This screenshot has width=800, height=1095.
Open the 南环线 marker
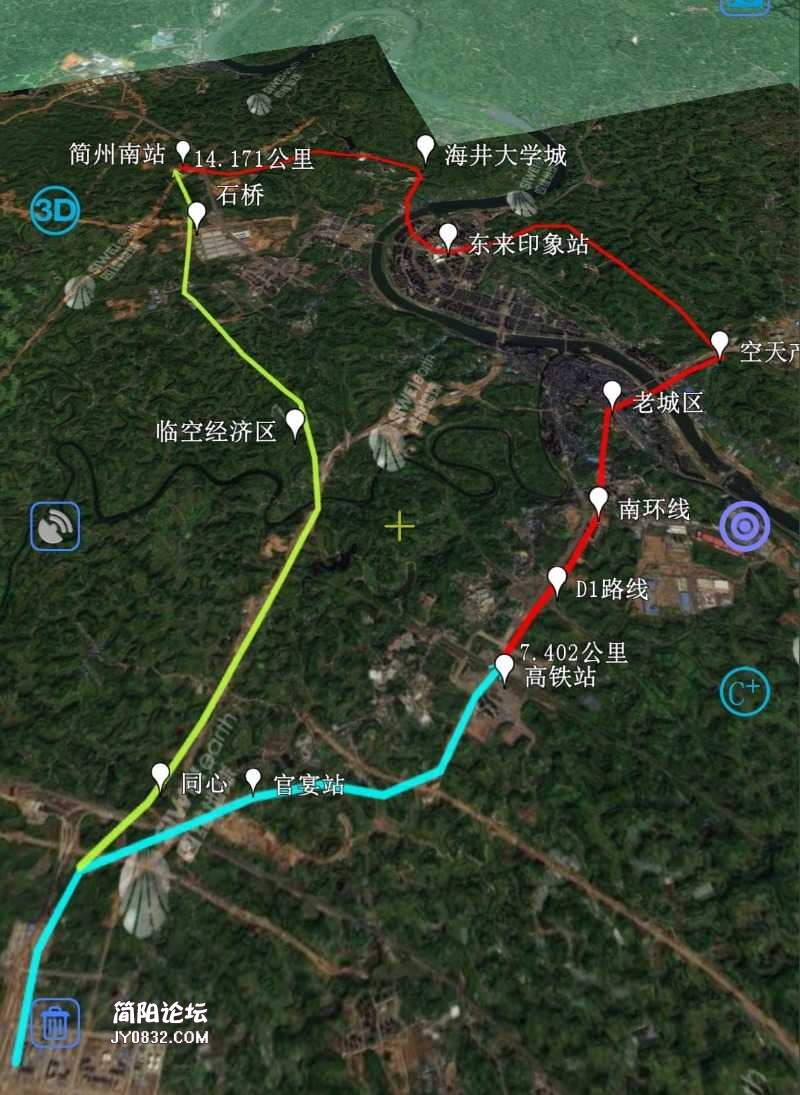[598, 499]
